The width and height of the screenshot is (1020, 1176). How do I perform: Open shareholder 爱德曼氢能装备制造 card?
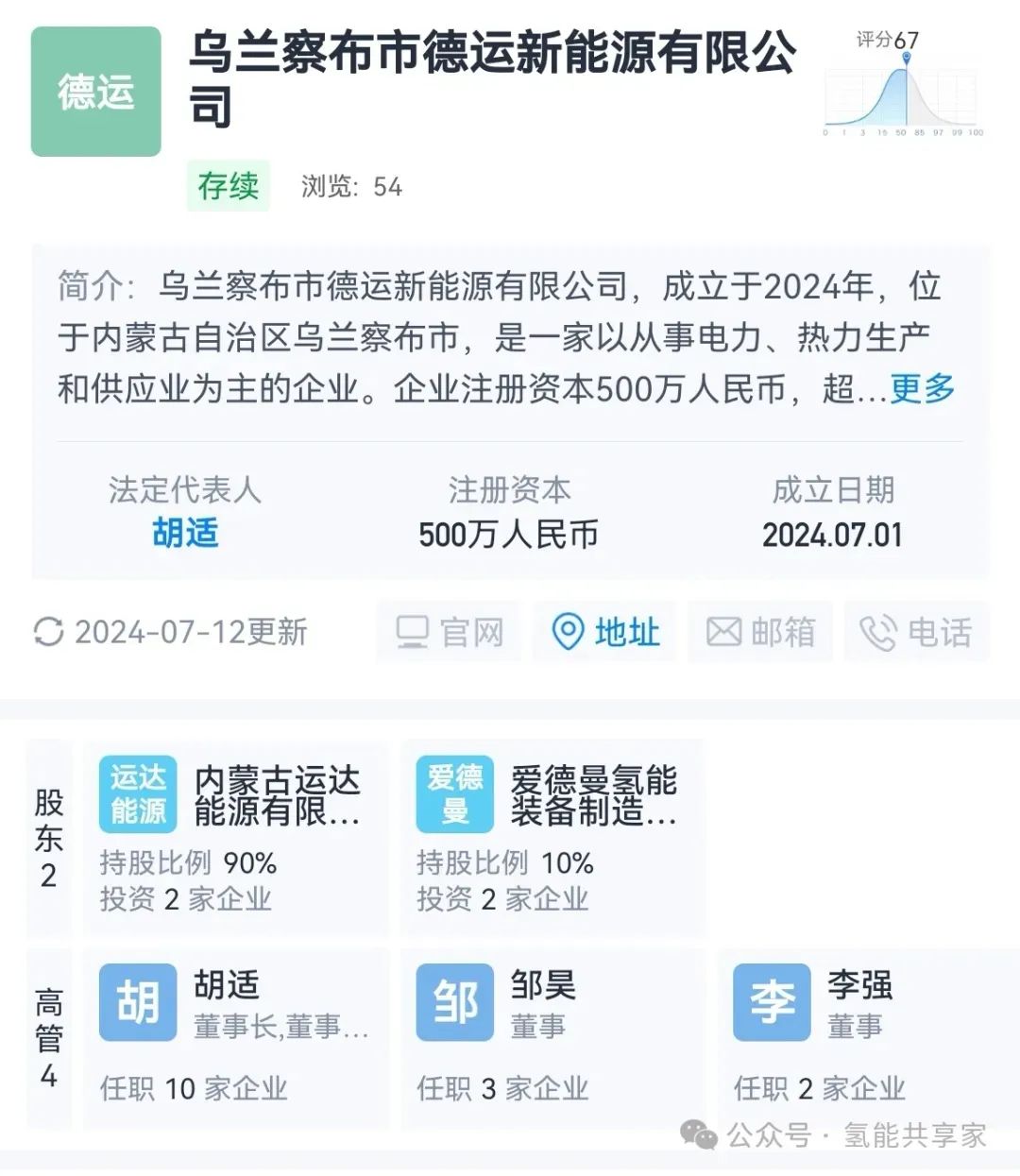(x=552, y=838)
